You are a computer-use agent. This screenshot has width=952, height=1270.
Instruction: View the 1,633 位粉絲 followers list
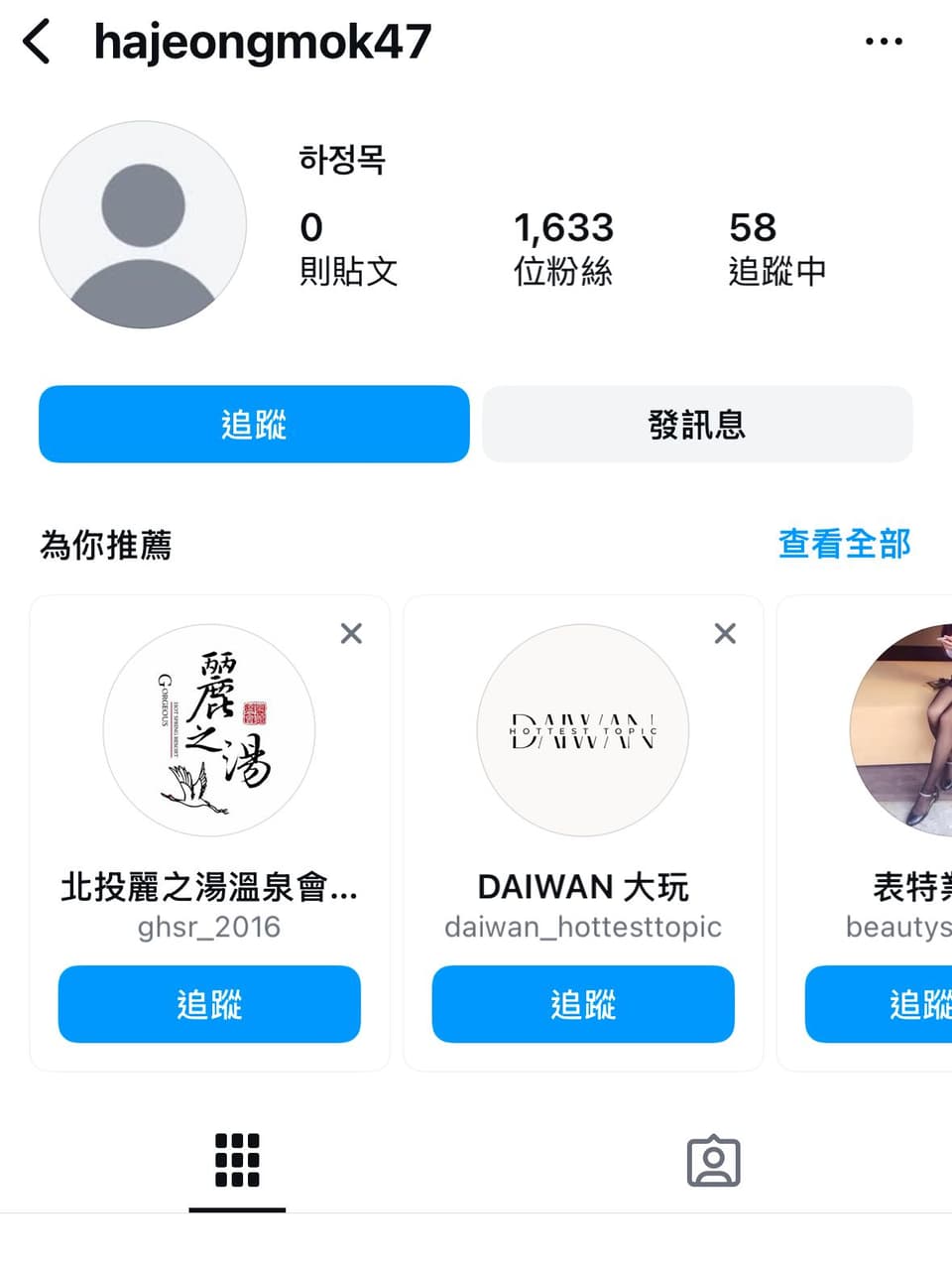click(563, 248)
